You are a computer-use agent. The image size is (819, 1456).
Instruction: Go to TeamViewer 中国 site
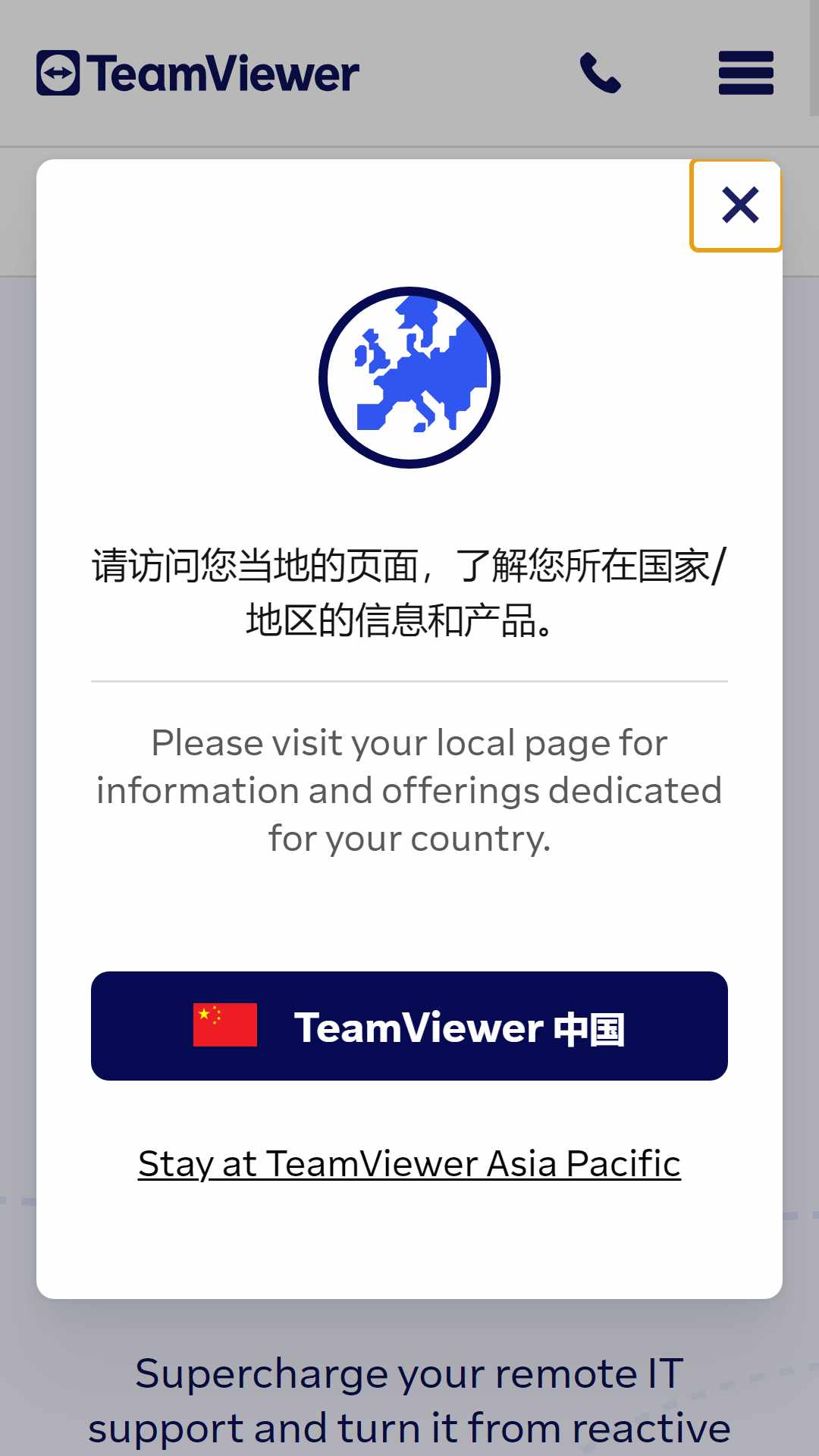[409, 1026]
